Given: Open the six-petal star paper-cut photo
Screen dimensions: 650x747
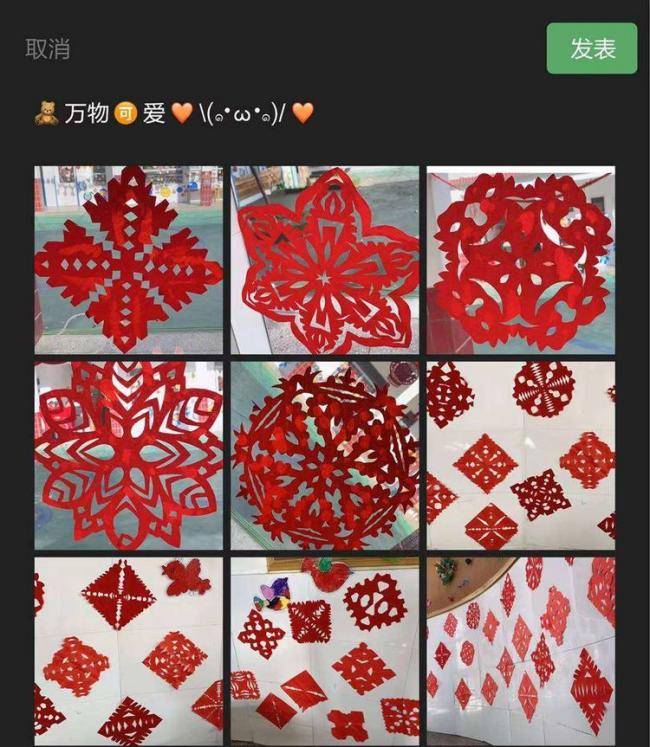Looking at the screenshot, I should click(325, 259).
